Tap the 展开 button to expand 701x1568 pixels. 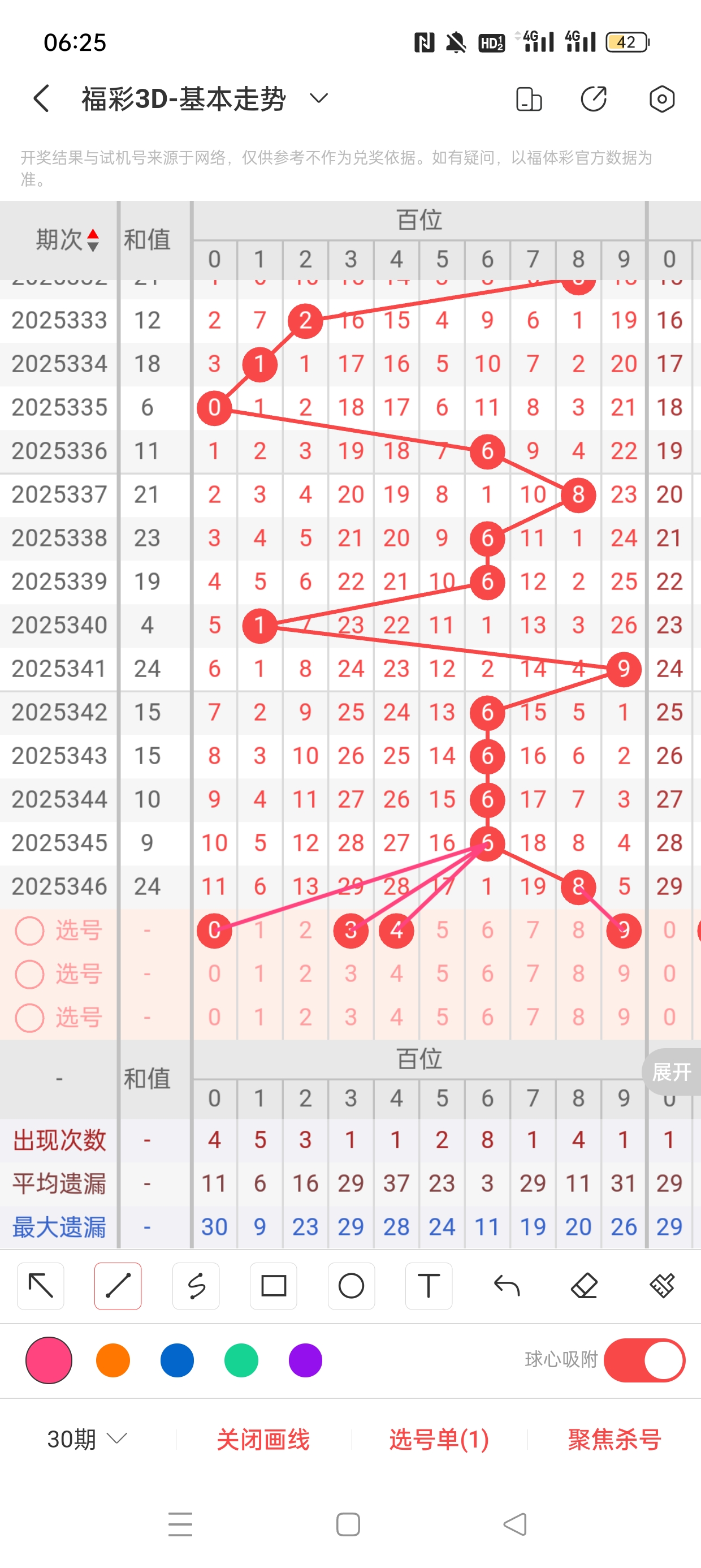click(672, 1072)
